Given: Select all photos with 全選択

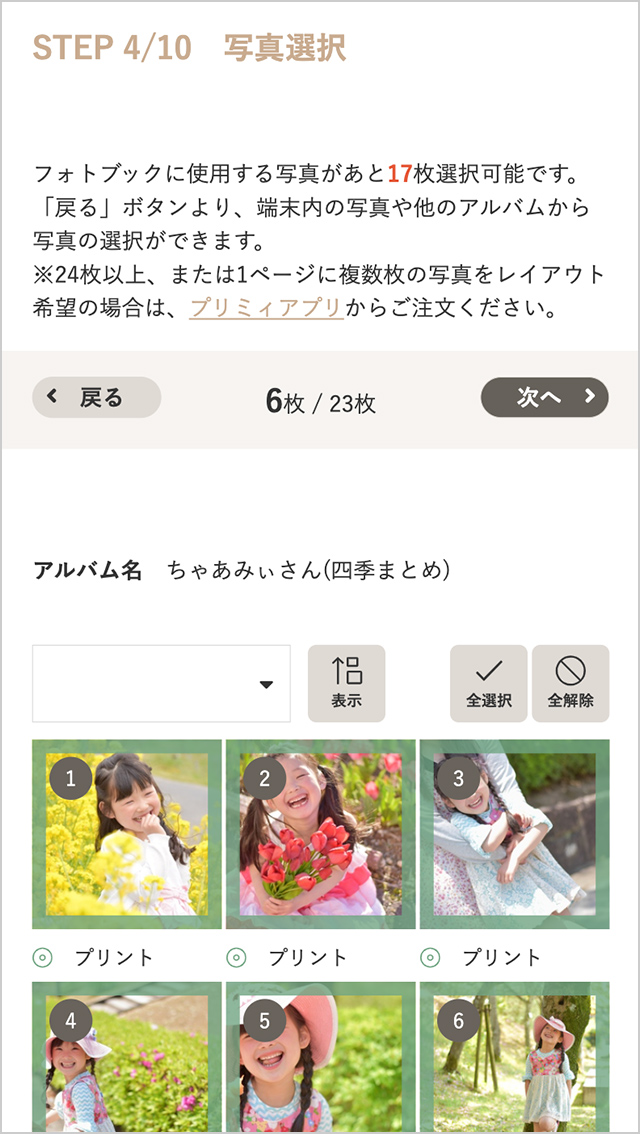Looking at the screenshot, I should (x=489, y=684).
